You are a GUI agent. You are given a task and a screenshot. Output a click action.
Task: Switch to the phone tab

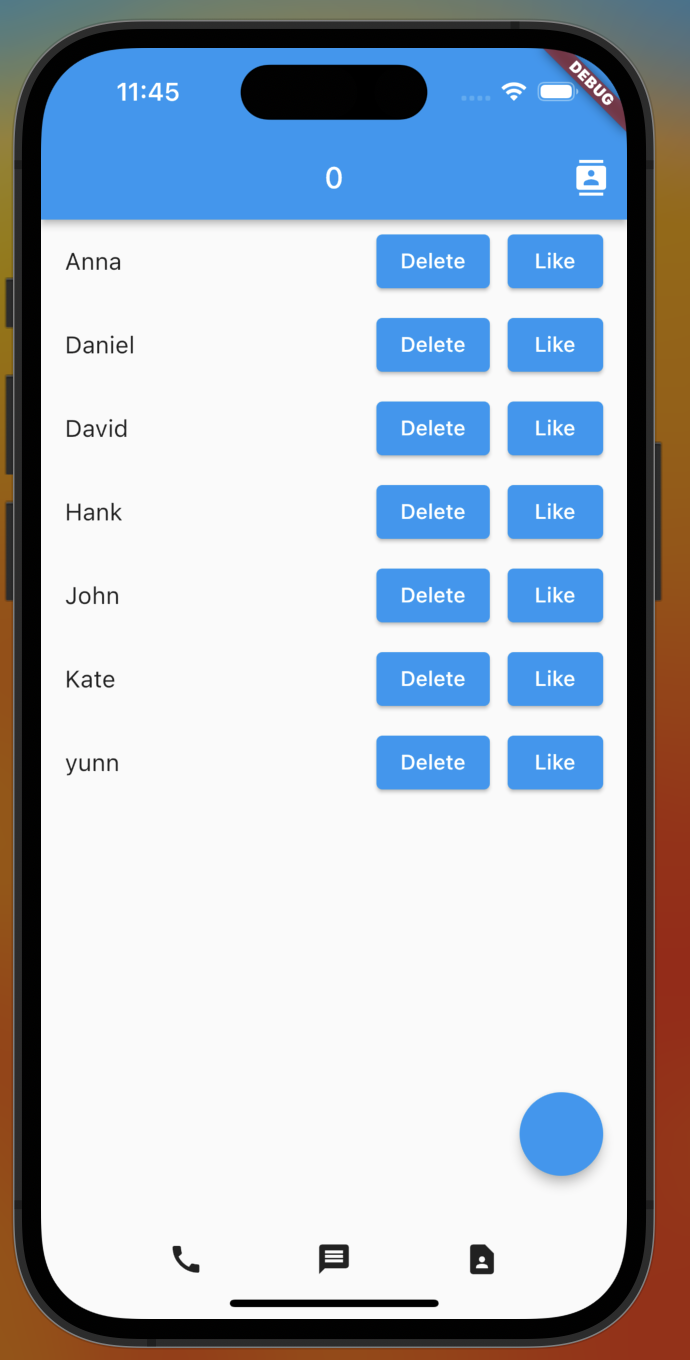tap(186, 1259)
